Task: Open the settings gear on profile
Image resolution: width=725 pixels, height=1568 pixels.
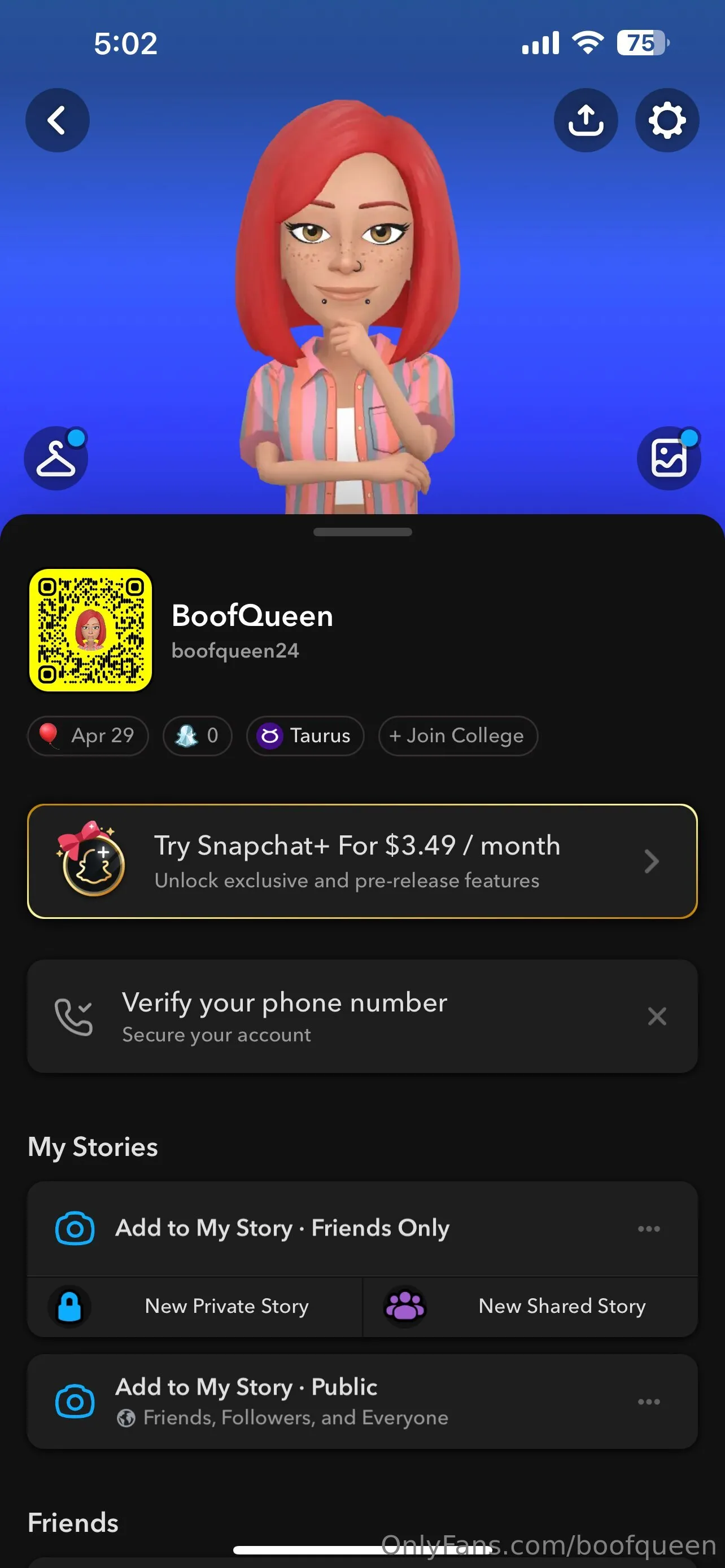Action: pyautogui.click(x=667, y=120)
